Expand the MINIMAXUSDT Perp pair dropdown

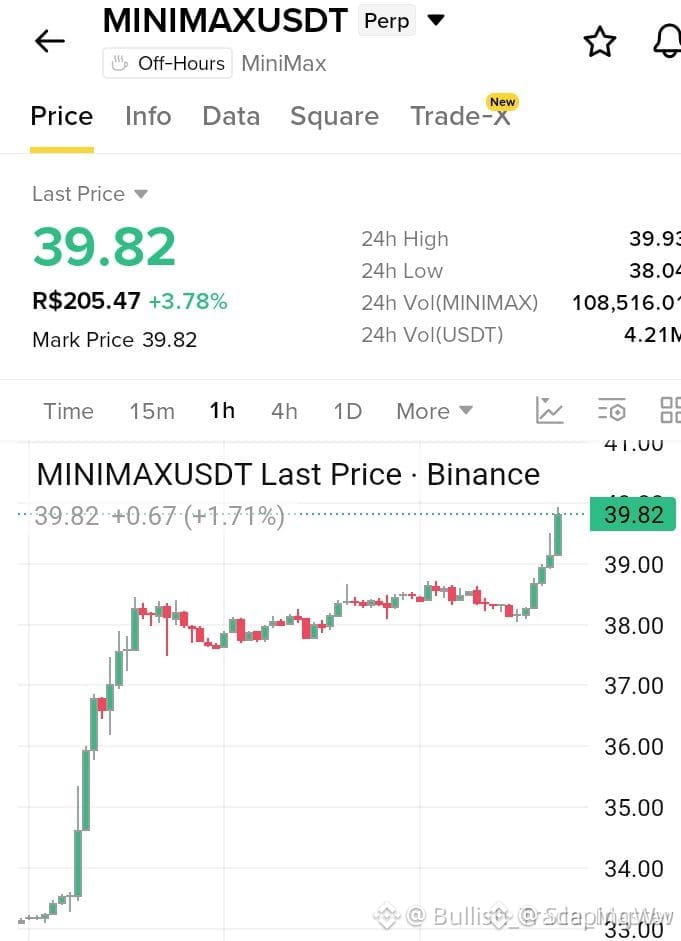point(436,20)
